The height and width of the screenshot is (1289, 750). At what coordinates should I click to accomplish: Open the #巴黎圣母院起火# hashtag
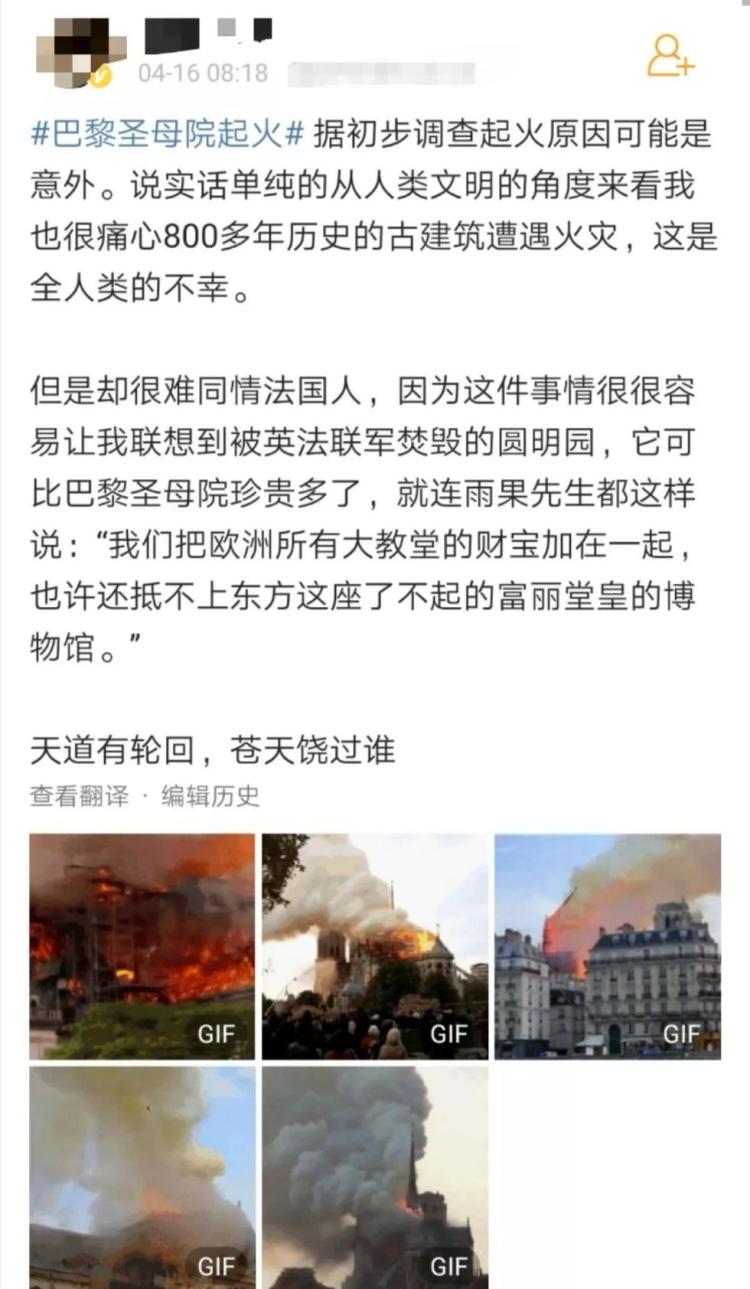point(168,133)
